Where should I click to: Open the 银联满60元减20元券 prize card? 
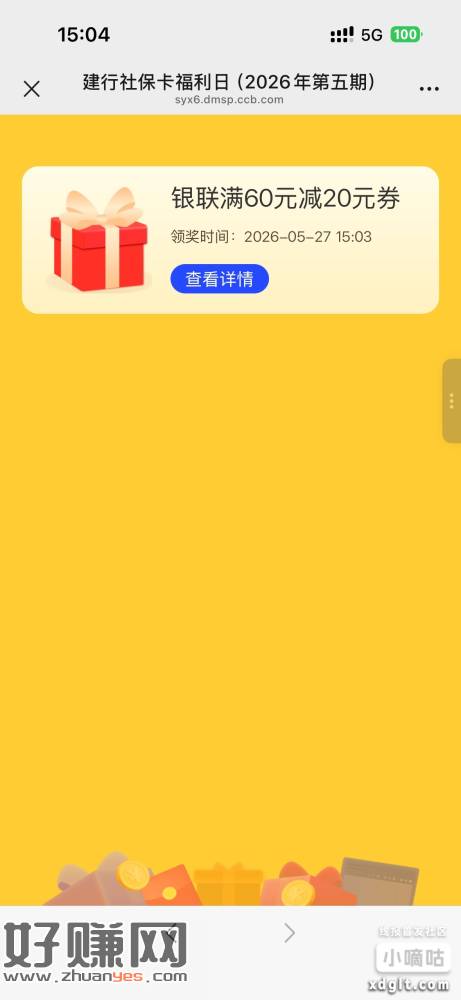[x=230, y=240]
